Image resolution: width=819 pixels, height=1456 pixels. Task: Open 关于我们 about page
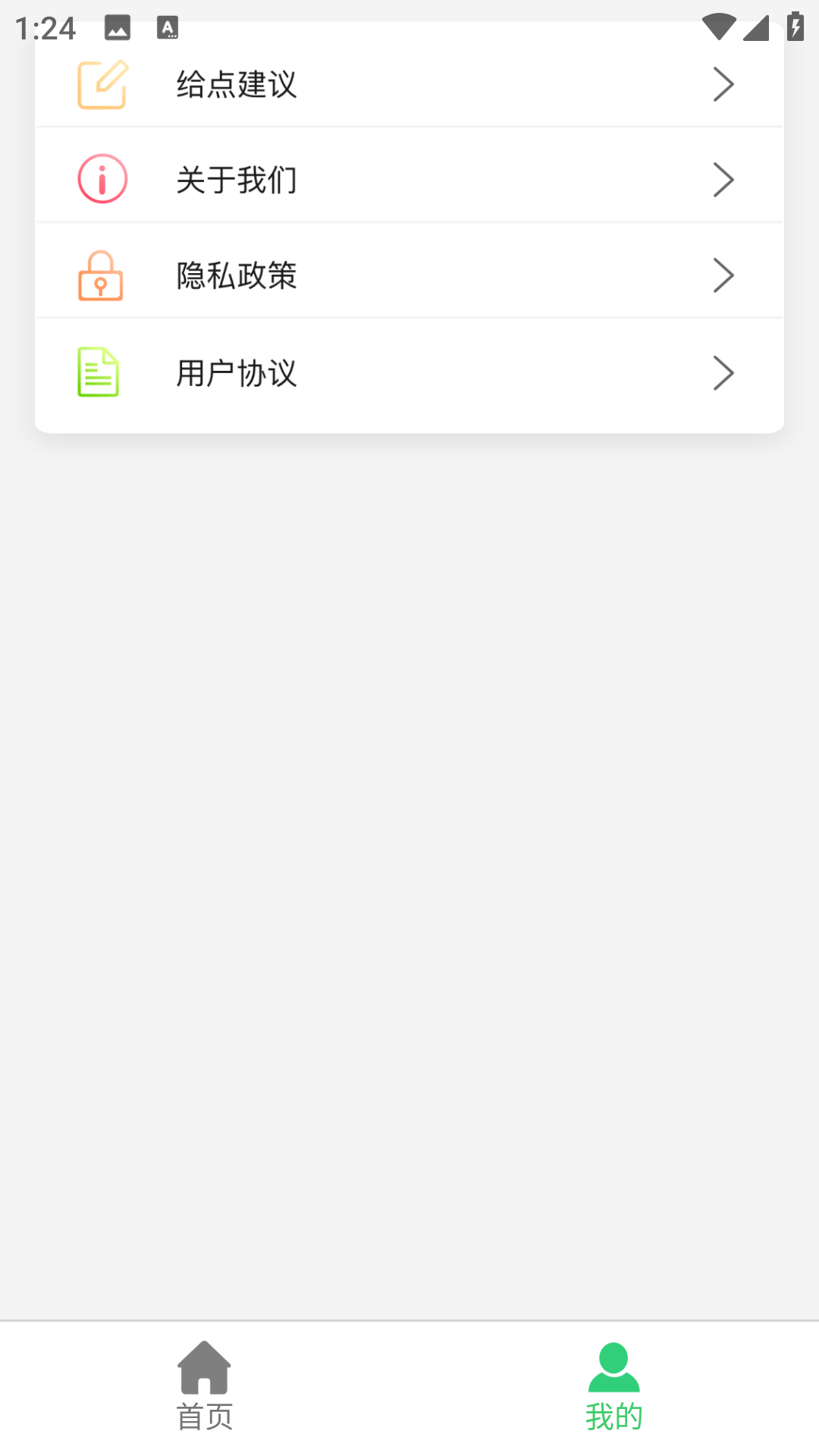[409, 180]
